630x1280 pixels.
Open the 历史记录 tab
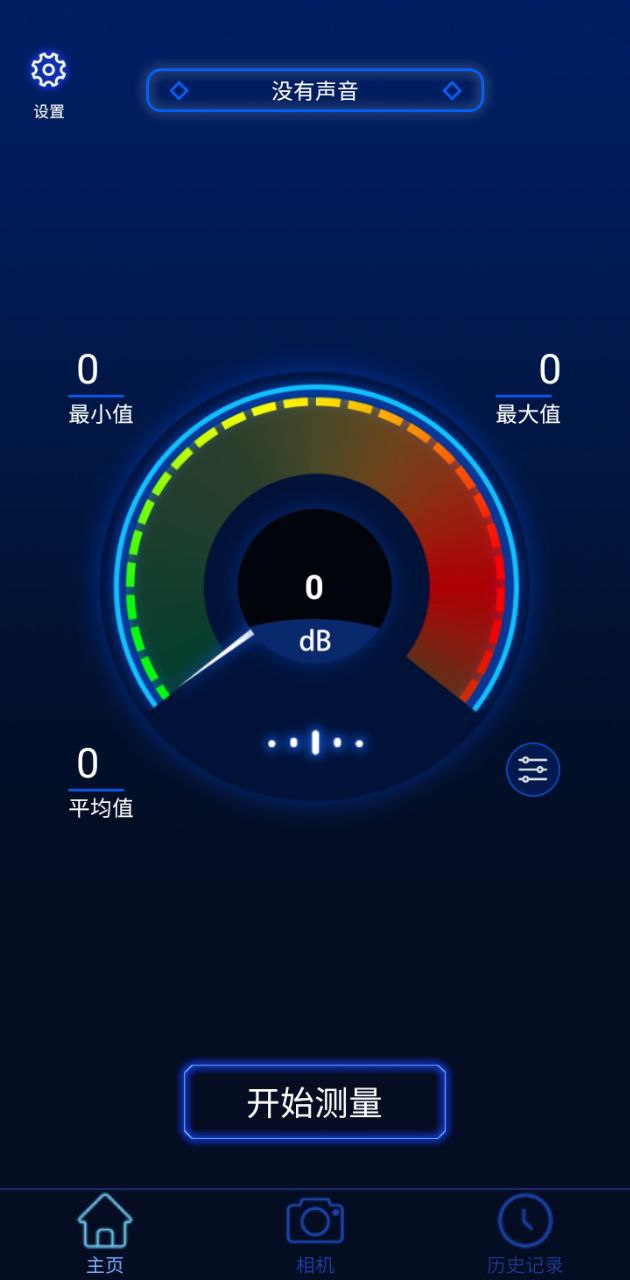point(525,1233)
